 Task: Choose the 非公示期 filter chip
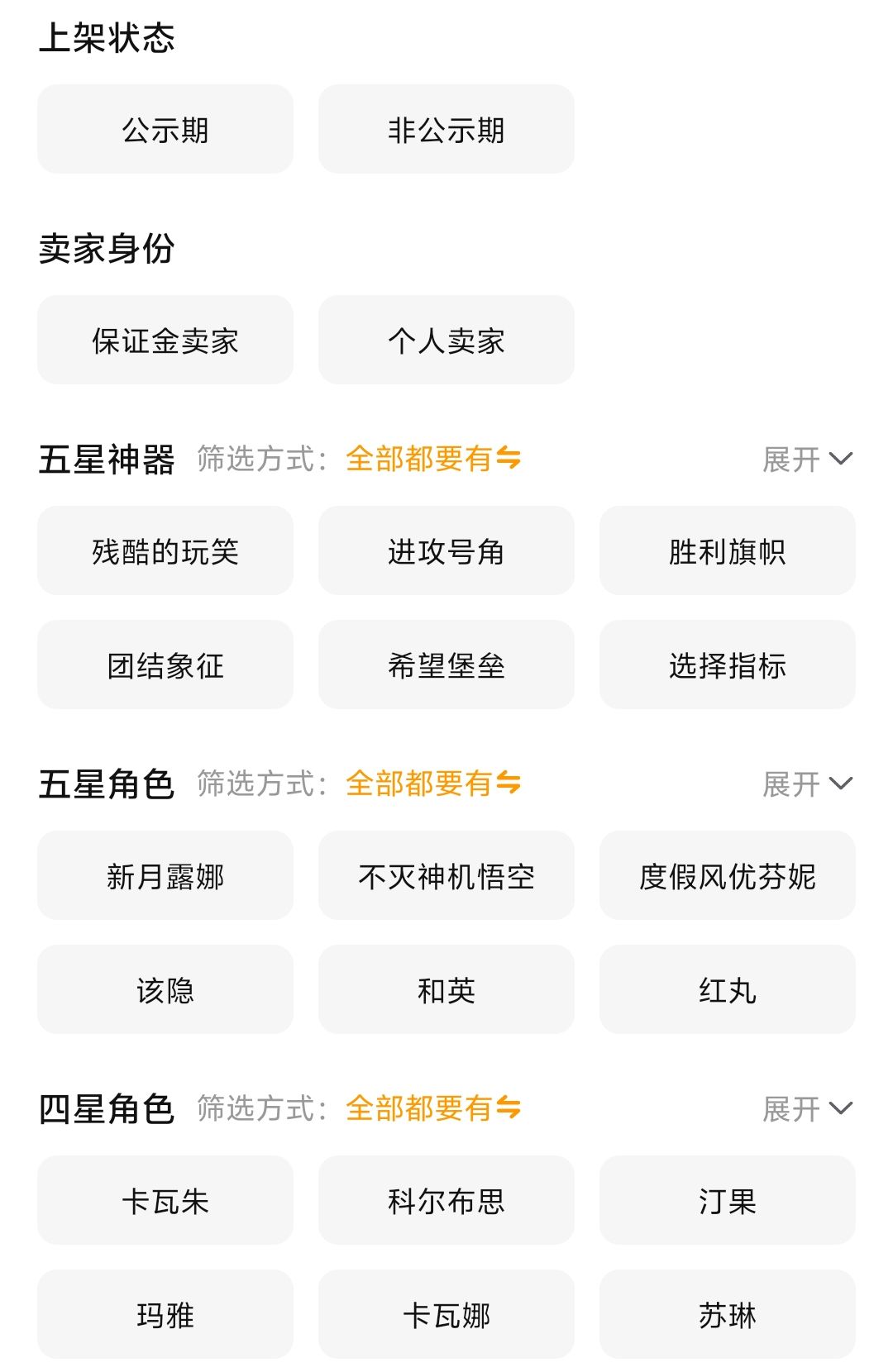point(446,130)
